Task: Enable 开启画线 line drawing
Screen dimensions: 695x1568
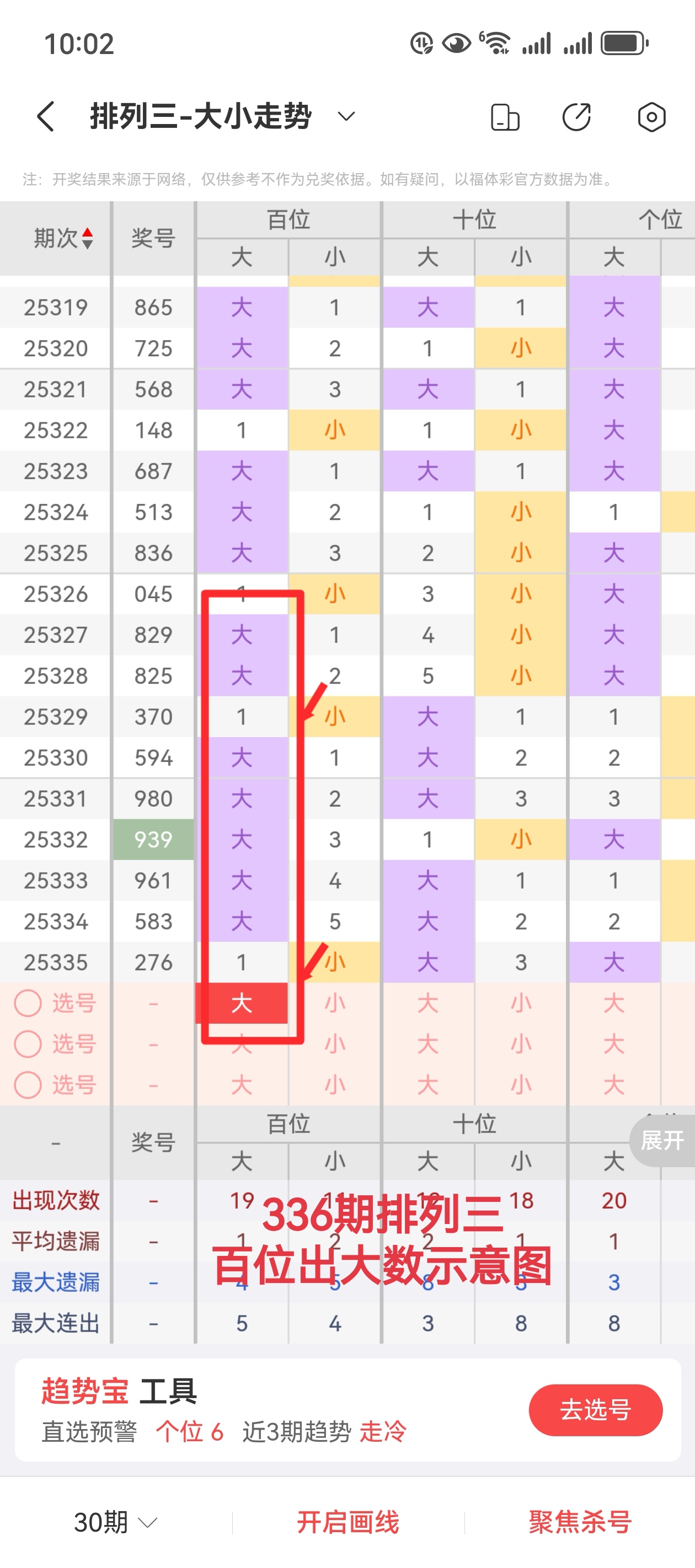Action: tap(348, 1522)
